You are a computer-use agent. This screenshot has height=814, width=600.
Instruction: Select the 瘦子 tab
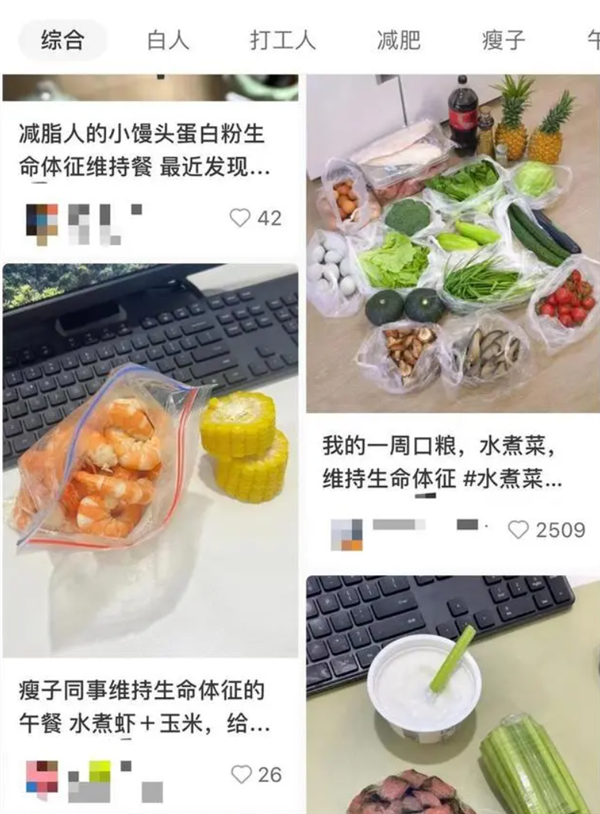pyautogui.click(x=503, y=40)
